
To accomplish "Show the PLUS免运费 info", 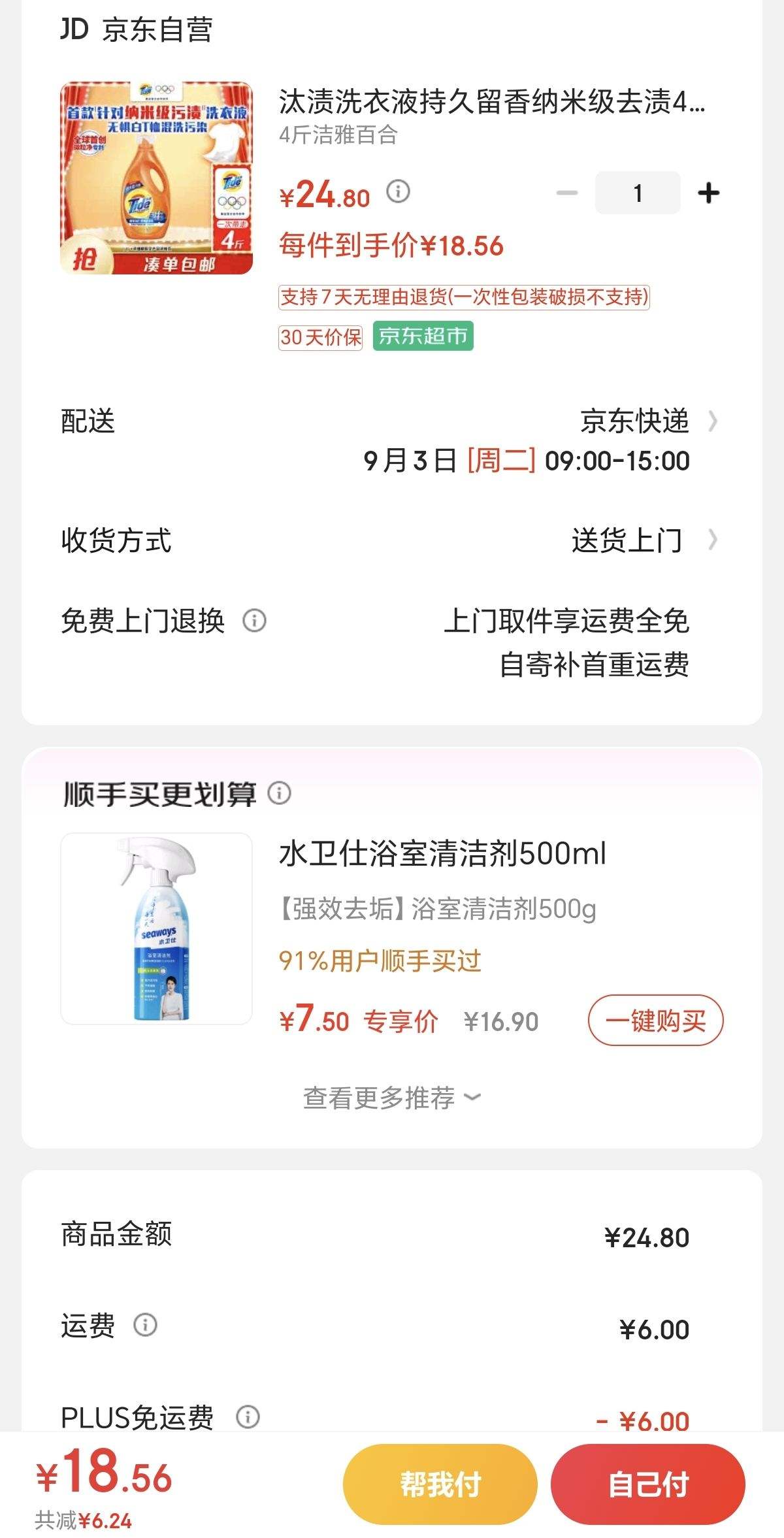I will click(248, 1417).
